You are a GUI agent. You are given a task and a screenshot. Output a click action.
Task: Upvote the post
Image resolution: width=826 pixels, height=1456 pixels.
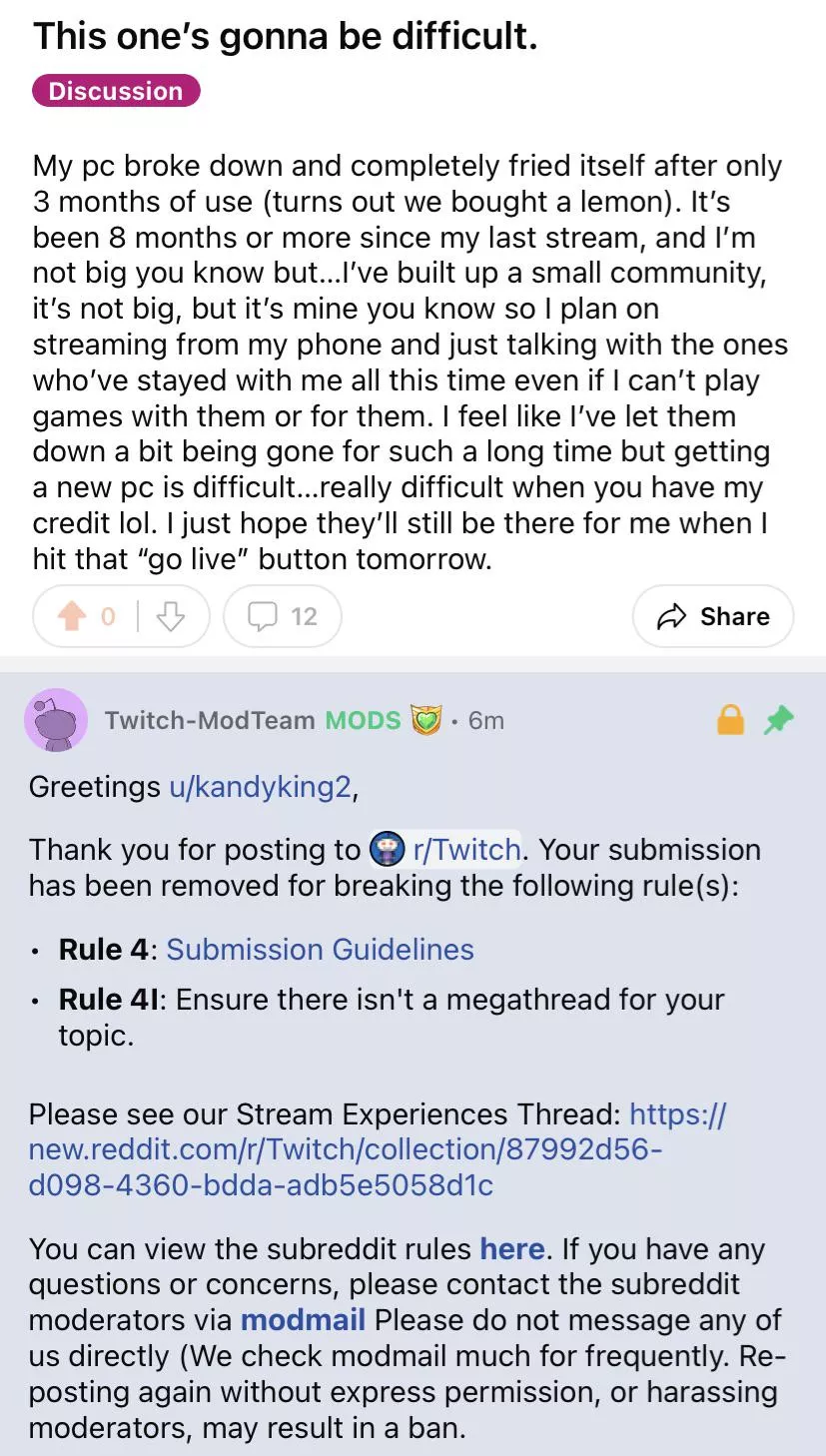pyautogui.click(x=72, y=617)
